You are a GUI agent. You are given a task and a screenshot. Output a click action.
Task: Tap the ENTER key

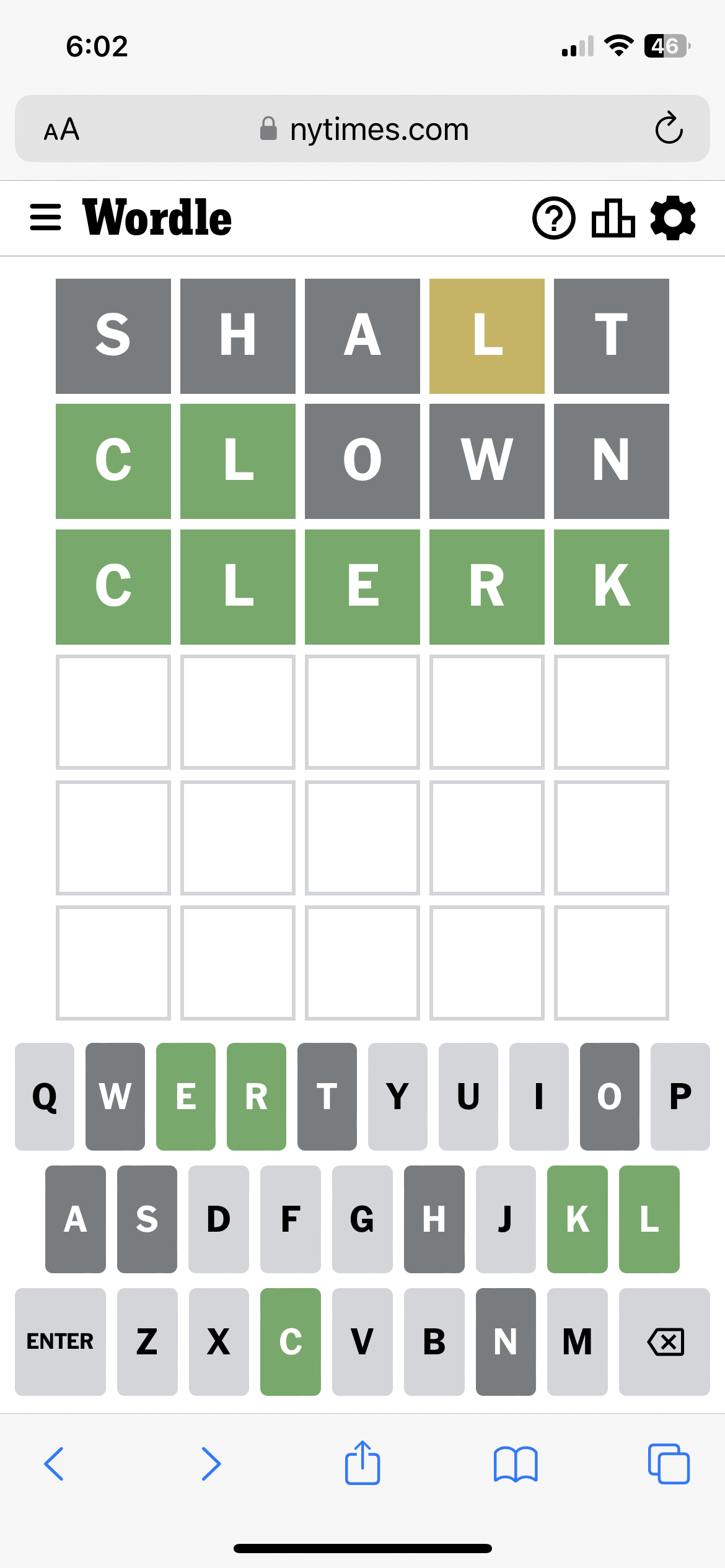tap(60, 1341)
